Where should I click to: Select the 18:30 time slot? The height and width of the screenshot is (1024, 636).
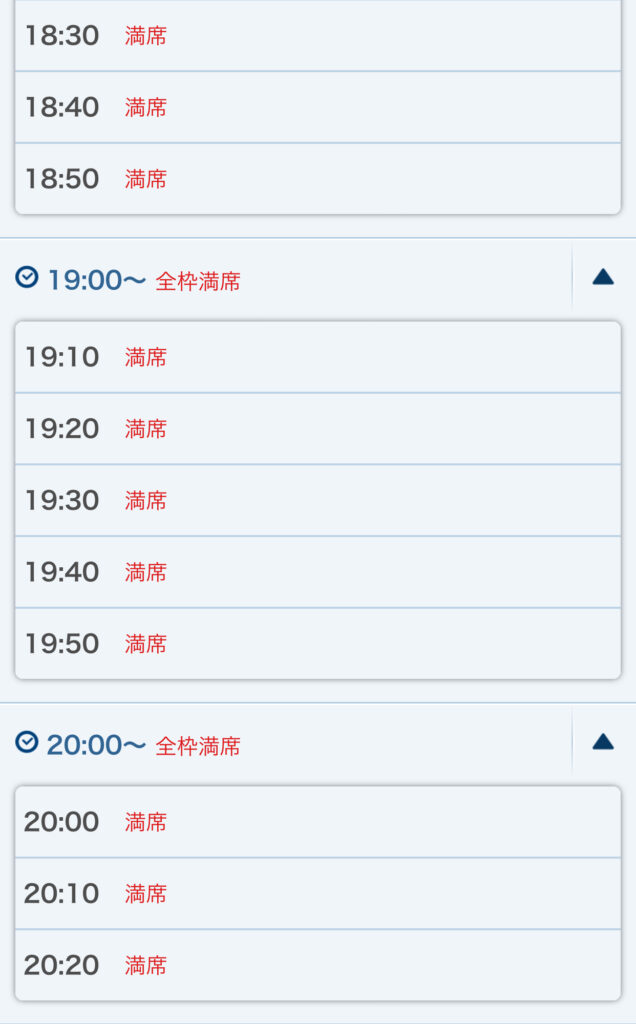tap(318, 36)
